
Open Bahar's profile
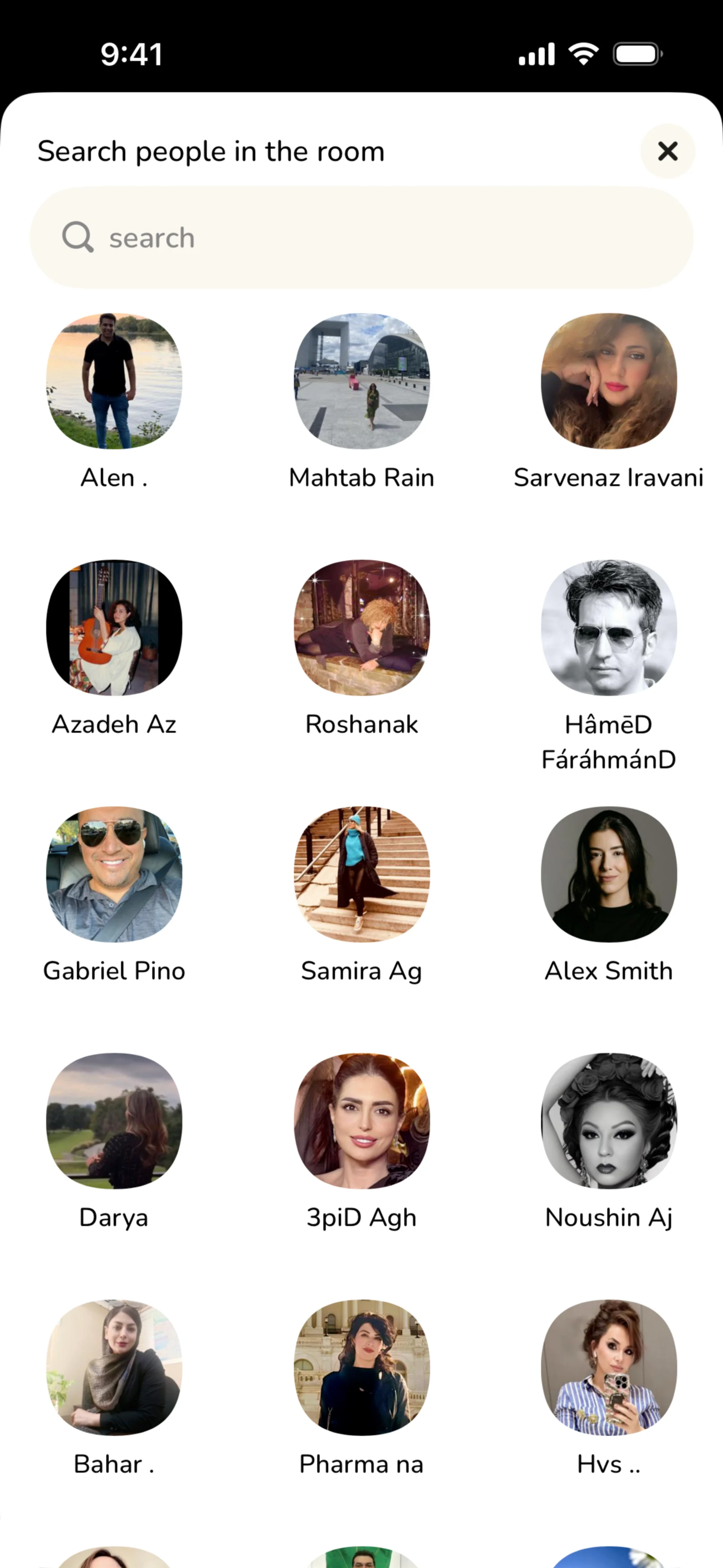[114, 1367]
